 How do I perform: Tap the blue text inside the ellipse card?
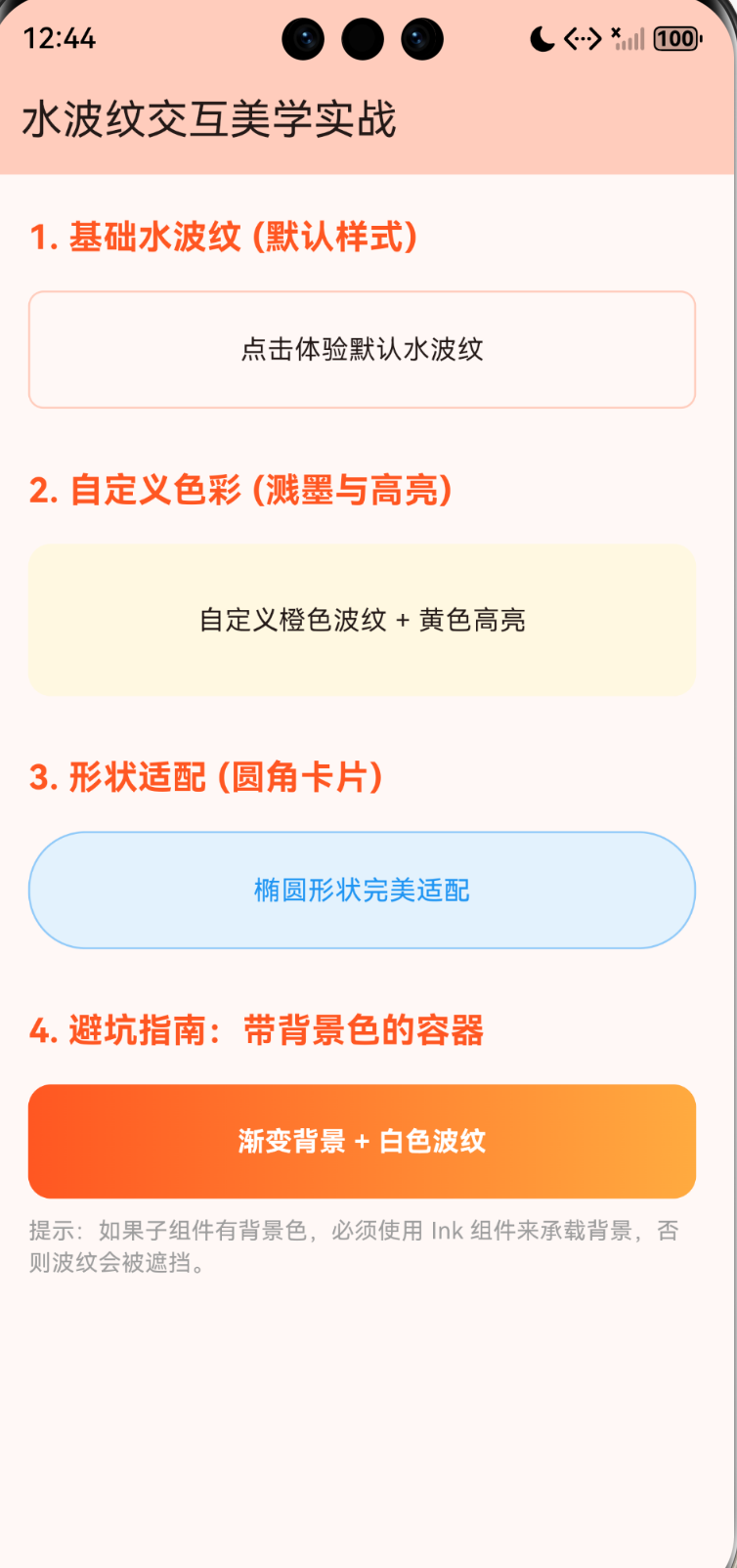tap(363, 890)
